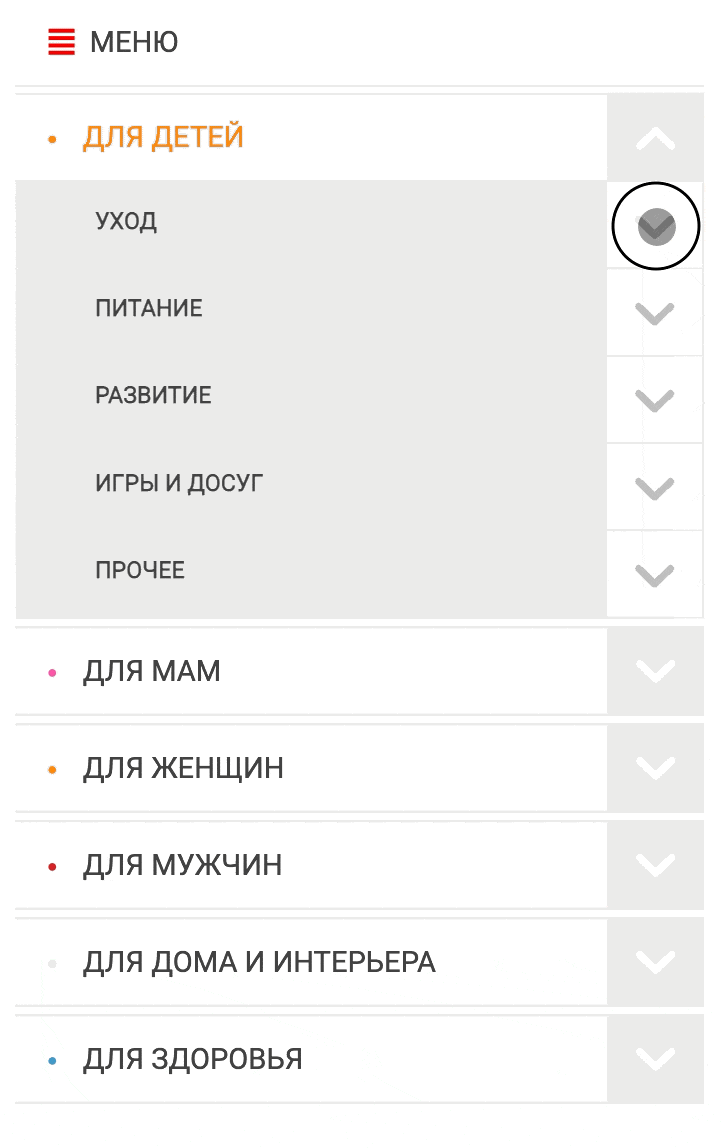Expand the РАЗВИТИЕ chevron
The width and height of the screenshot is (724, 1148).
tap(655, 400)
